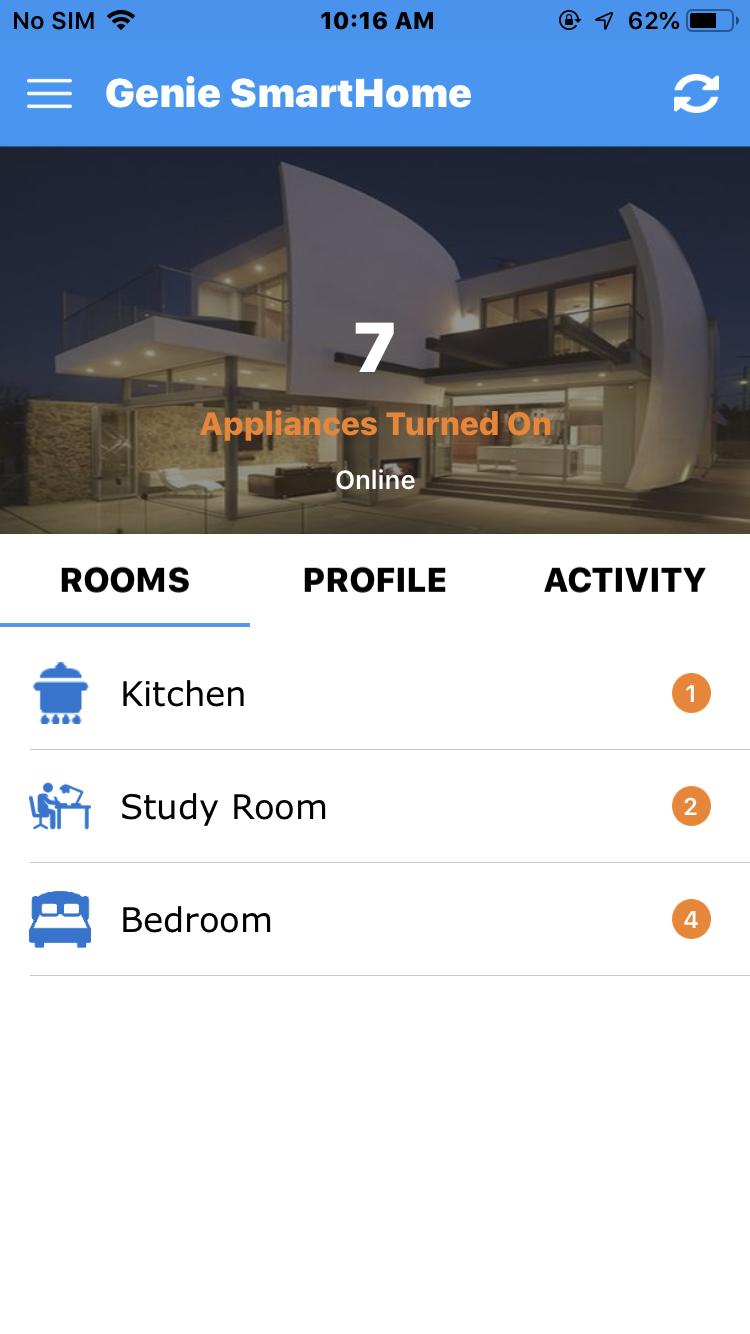
Task: Select the ROOMS tab
Action: (x=124, y=580)
